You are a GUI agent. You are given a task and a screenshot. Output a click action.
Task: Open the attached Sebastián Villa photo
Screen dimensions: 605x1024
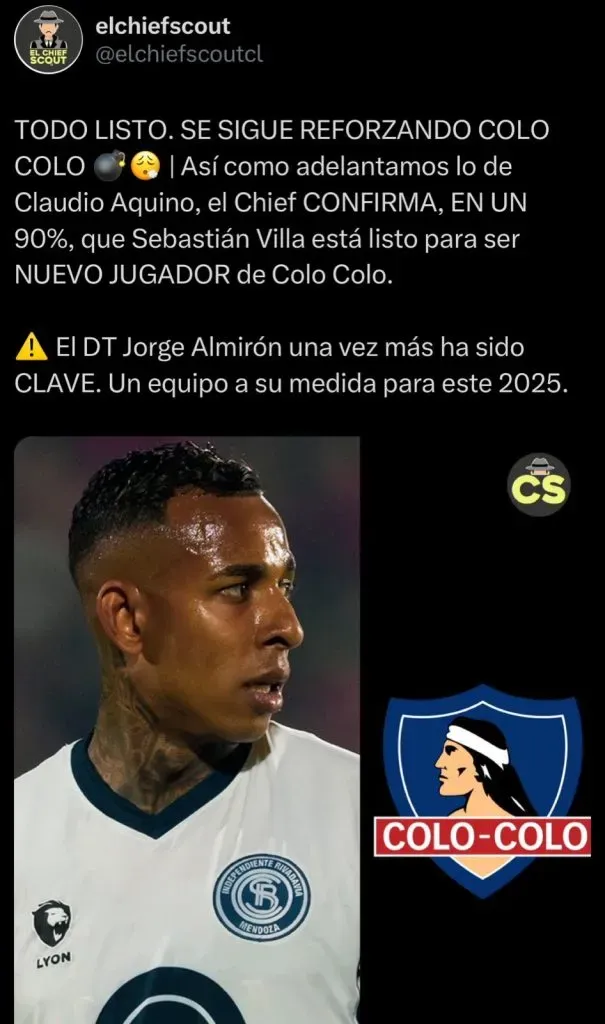tap(188, 730)
